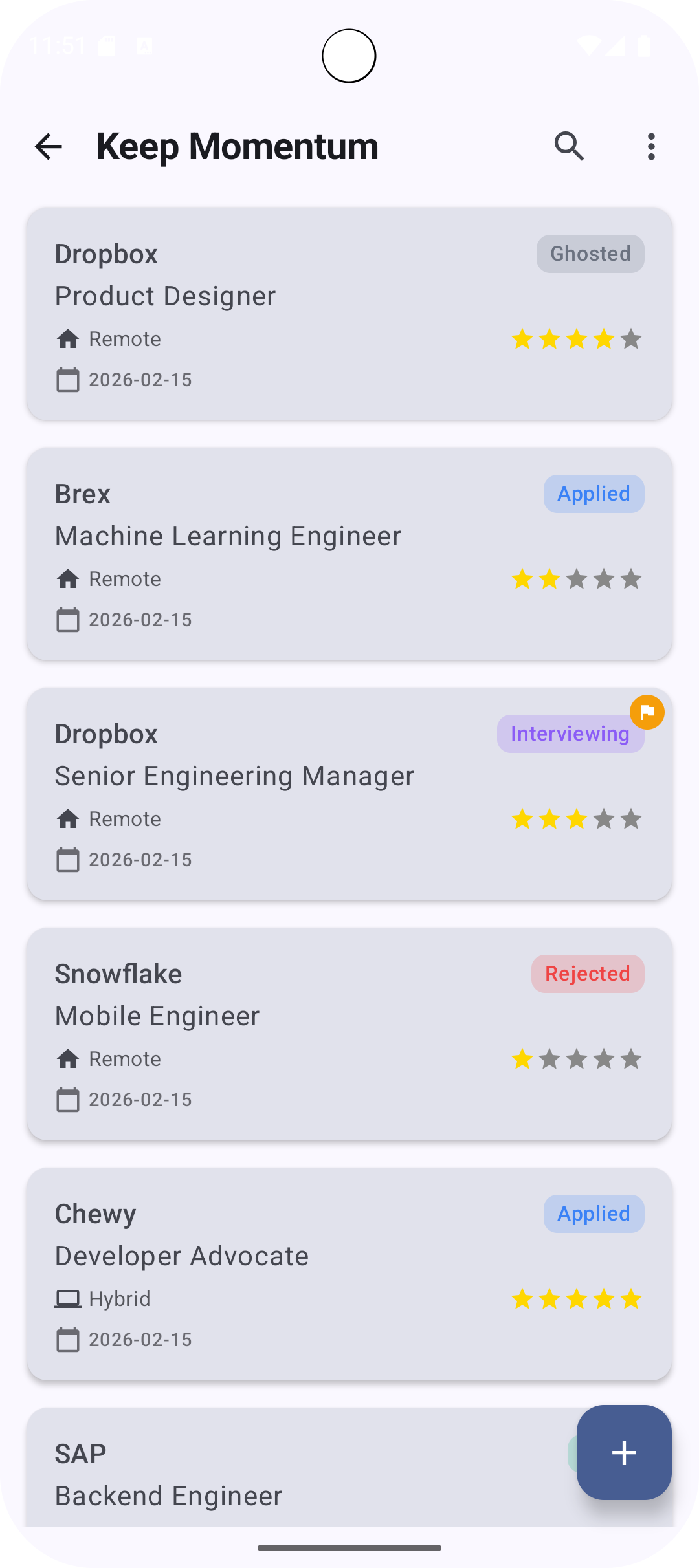This screenshot has width=699, height=1568.
Task: Toggle the fifth star on the Dropbox Product Designer rating
Action: [x=630, y=338]
